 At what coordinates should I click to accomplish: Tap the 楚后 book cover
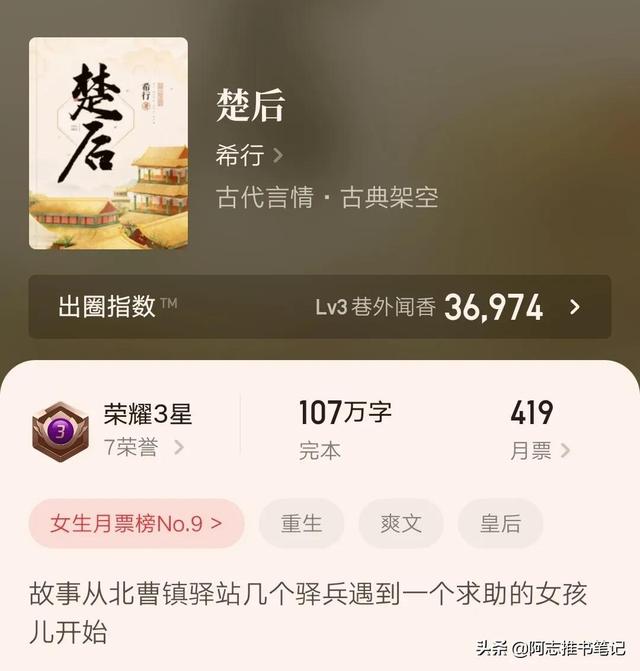point(108,143)
